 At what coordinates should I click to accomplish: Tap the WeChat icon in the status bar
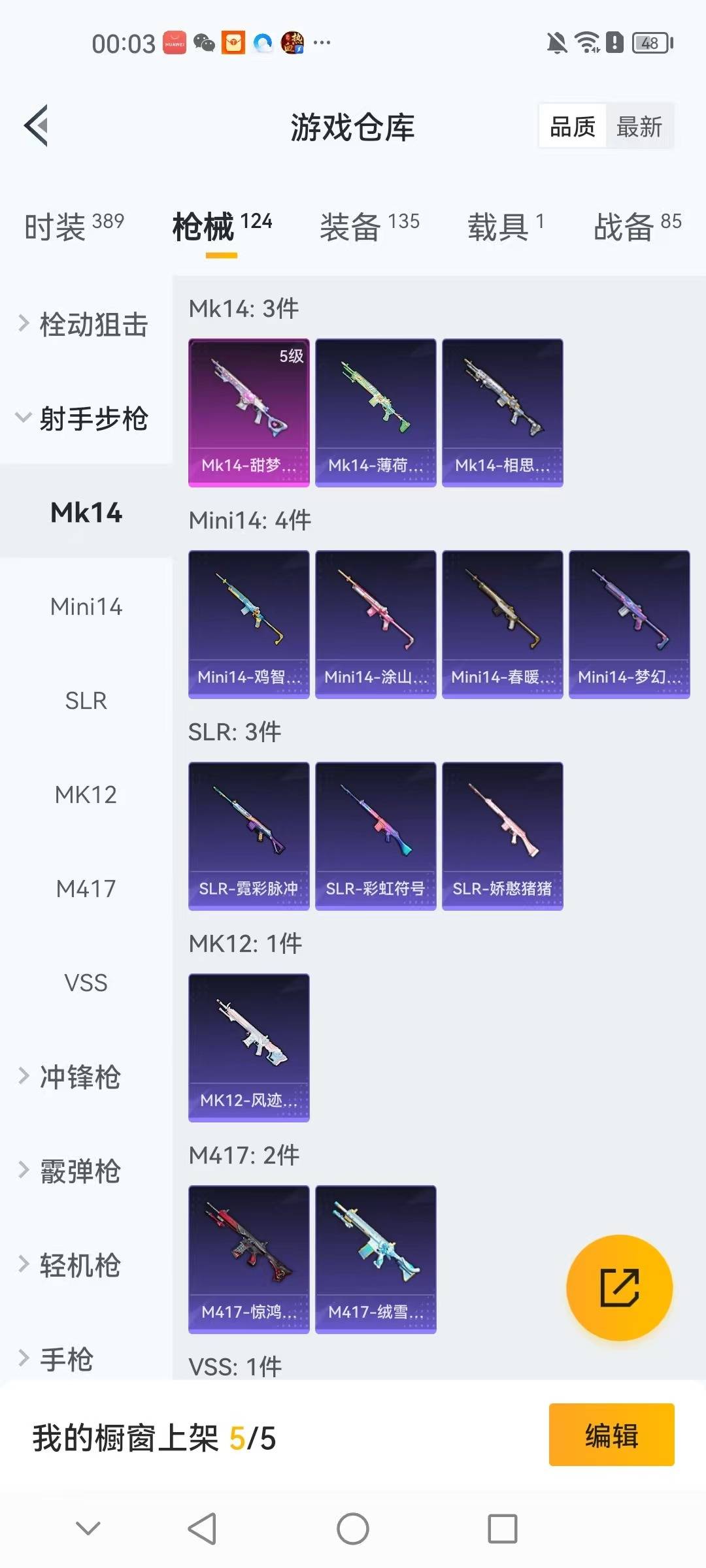(x=205, y=43)
